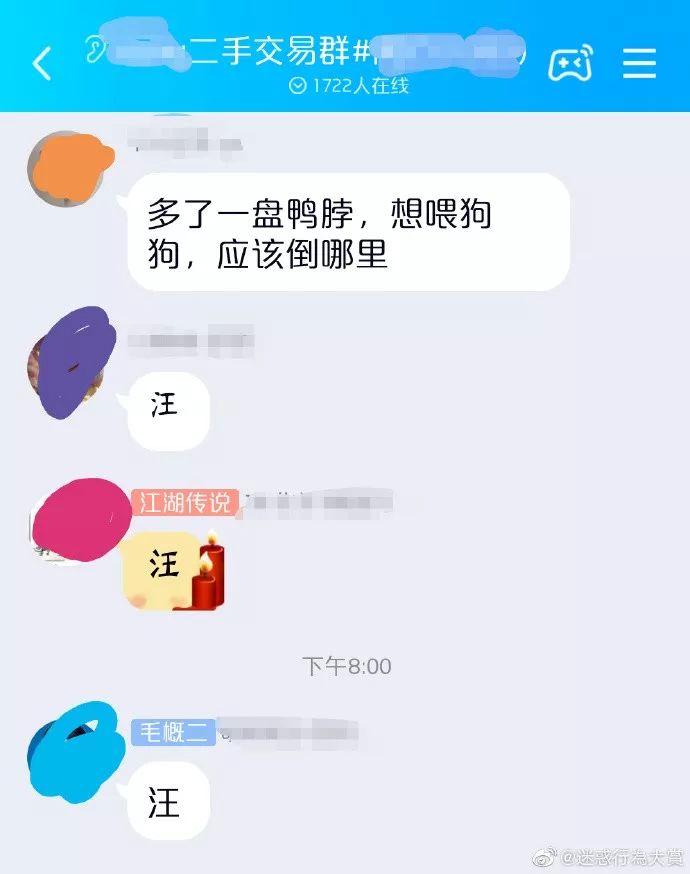Tap the orange avatar of the duck neck sender
Image resolution: width=690 pixels, height=874 pixels.
click(x=69, y=169)
